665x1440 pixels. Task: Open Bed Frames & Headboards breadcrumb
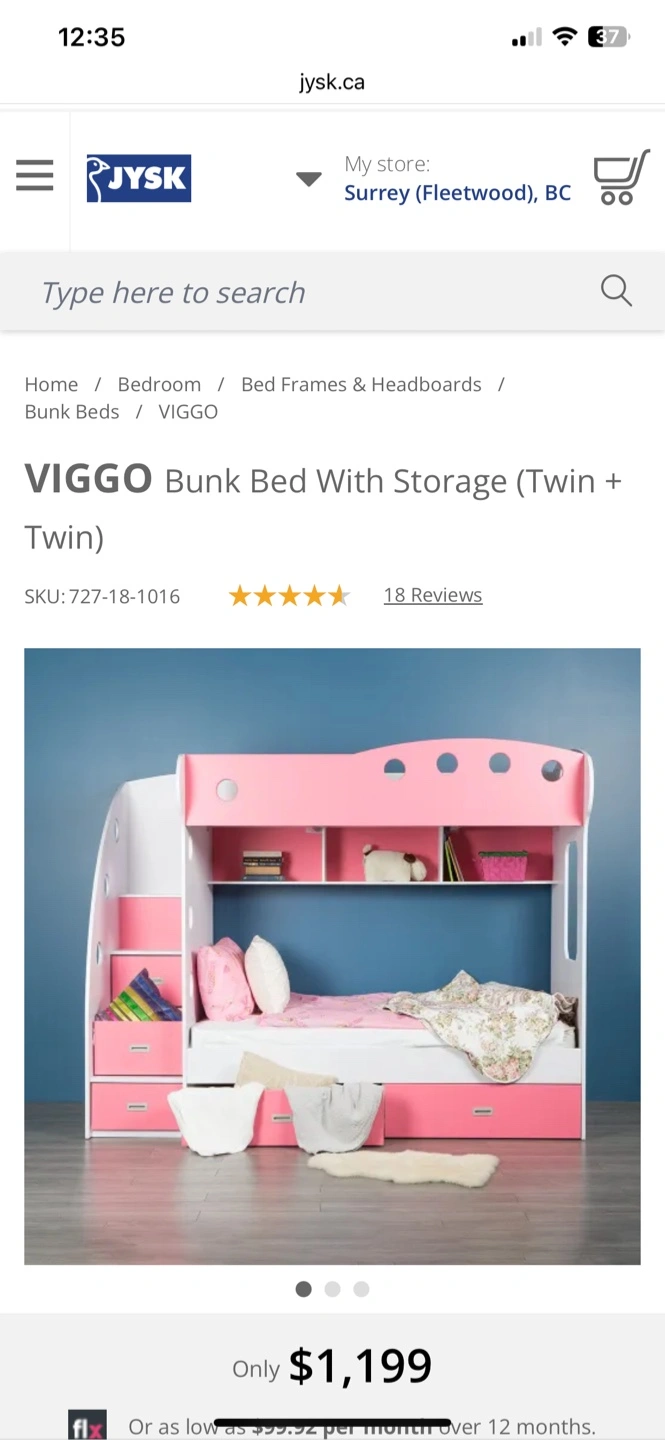click(x=361, y=385)
